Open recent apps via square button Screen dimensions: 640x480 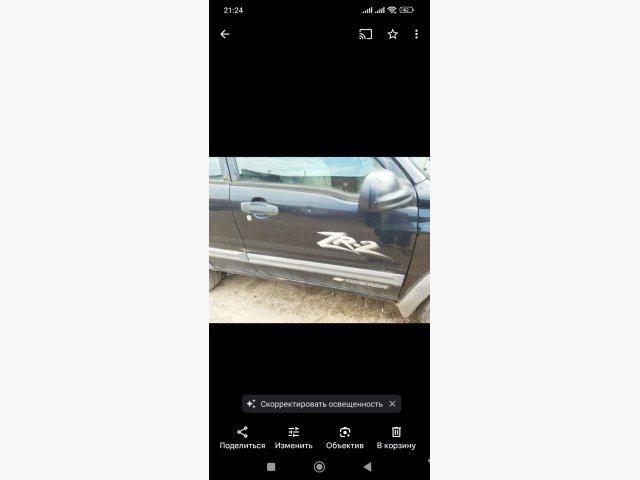(x=271, y=467)
